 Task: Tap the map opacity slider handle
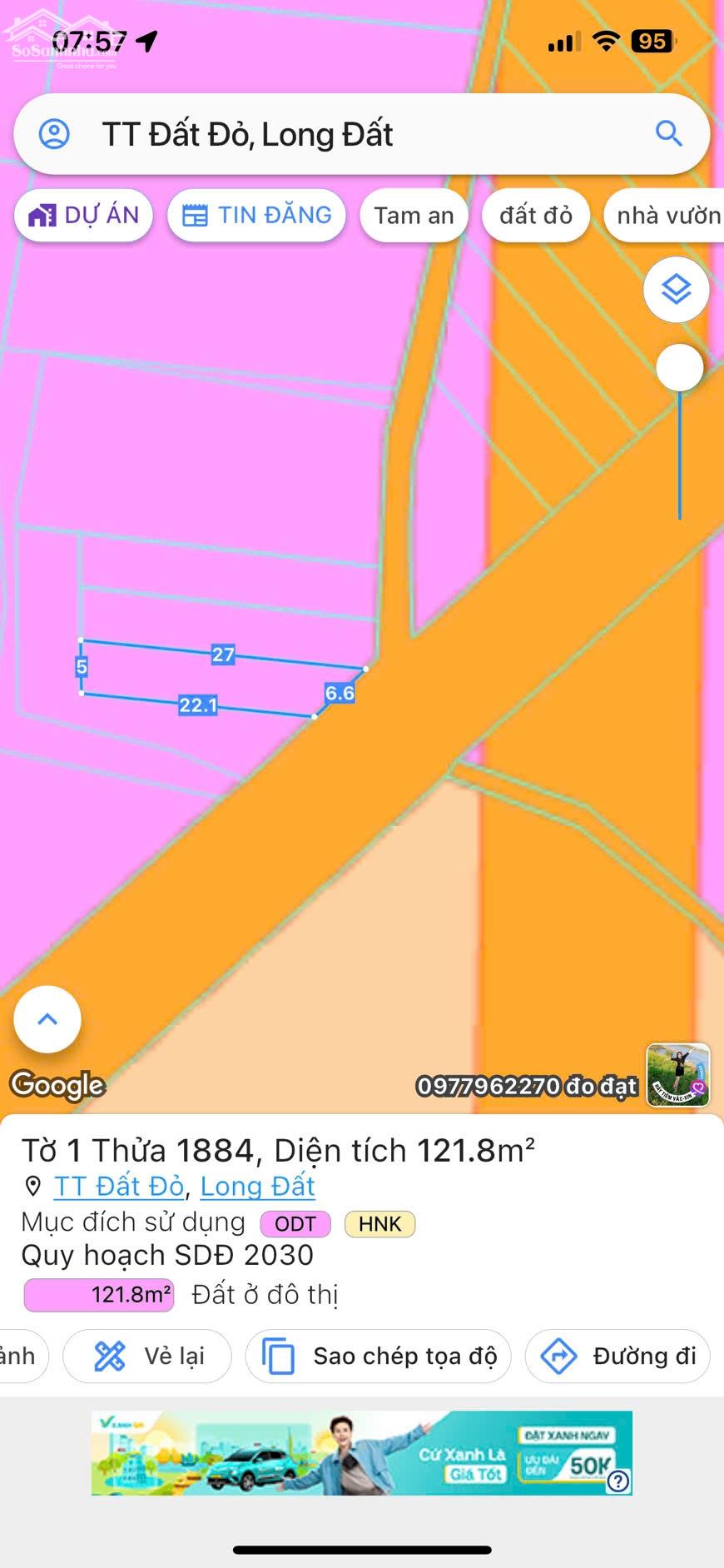pyautogui.click(x=680, y=367)
